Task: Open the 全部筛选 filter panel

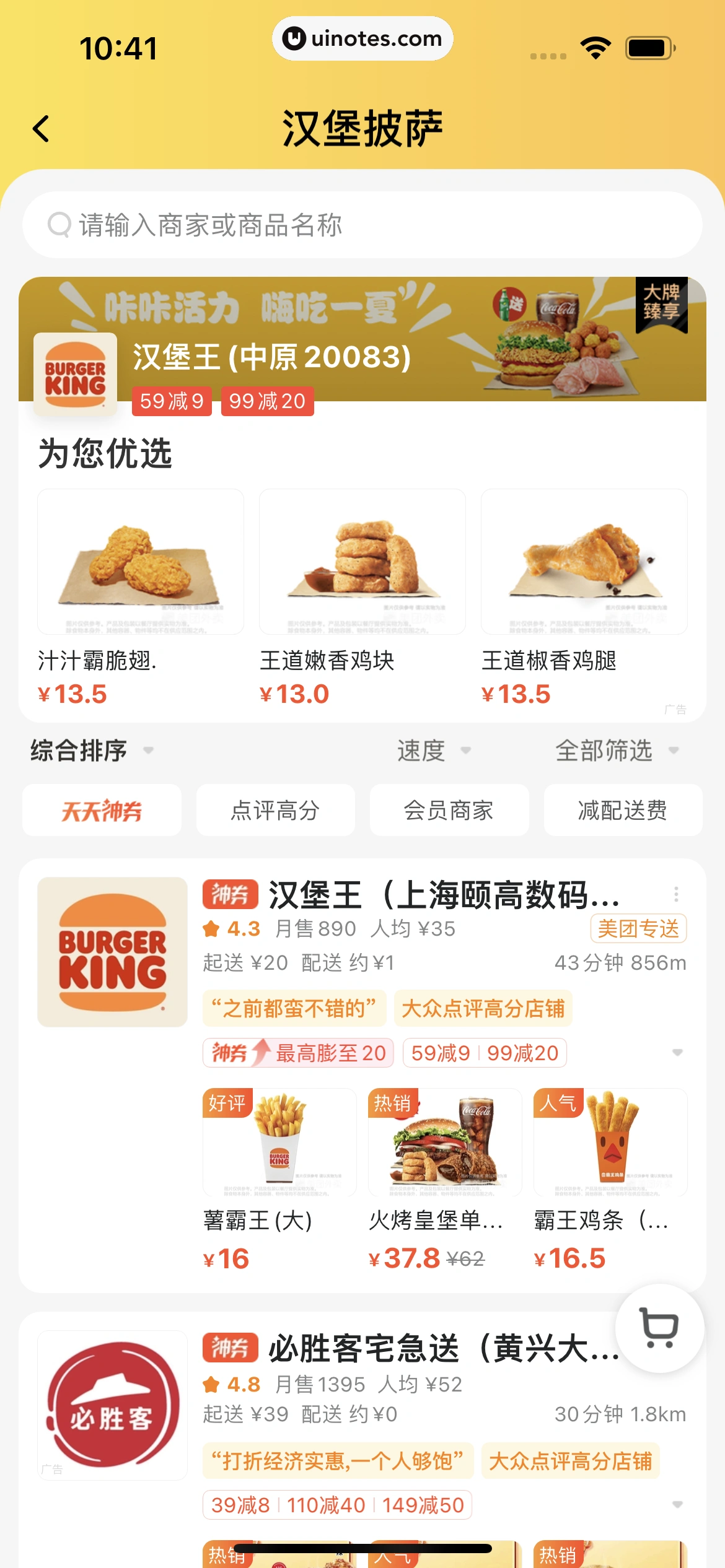Action: point(612,751)
